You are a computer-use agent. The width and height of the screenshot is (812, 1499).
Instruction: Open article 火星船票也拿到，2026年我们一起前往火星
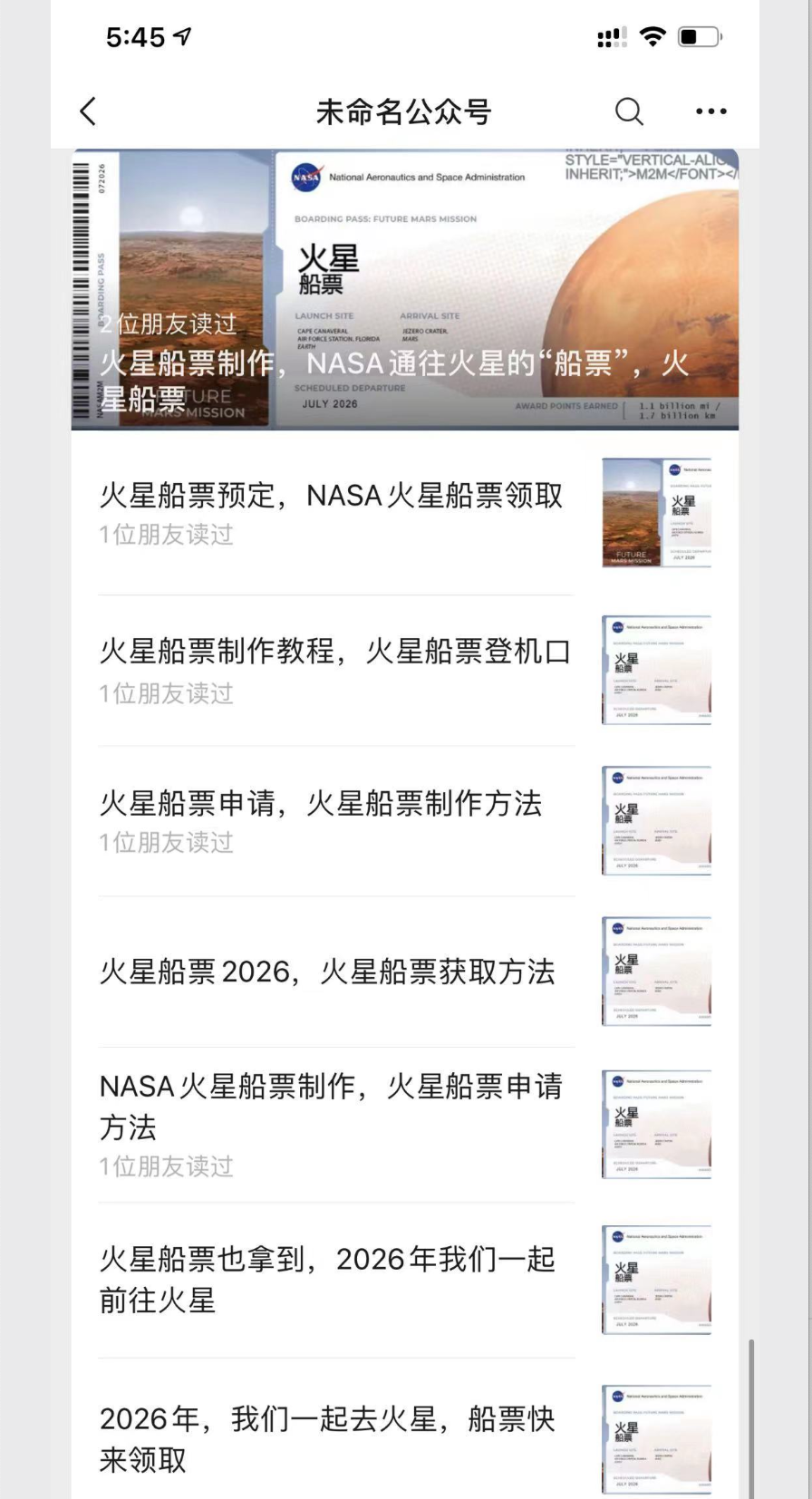[x=327, y=1279]
